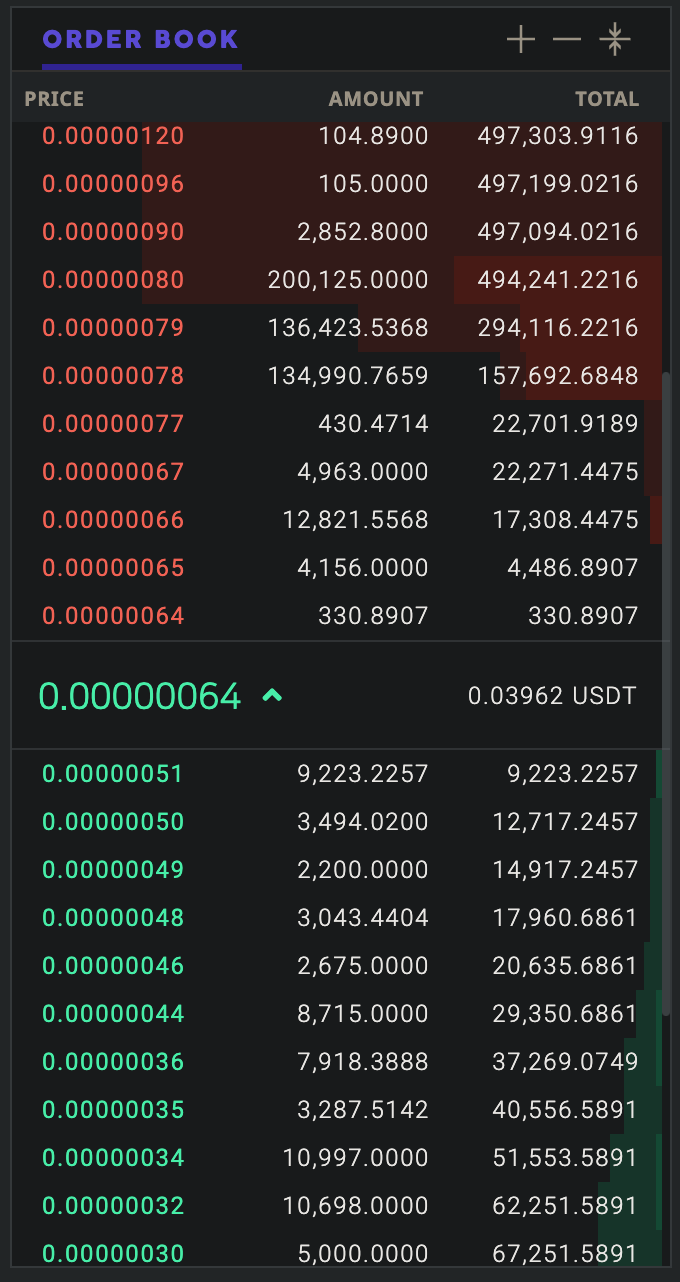
Task: Tap the minus icon in the order book header
Action: [567, 40]
